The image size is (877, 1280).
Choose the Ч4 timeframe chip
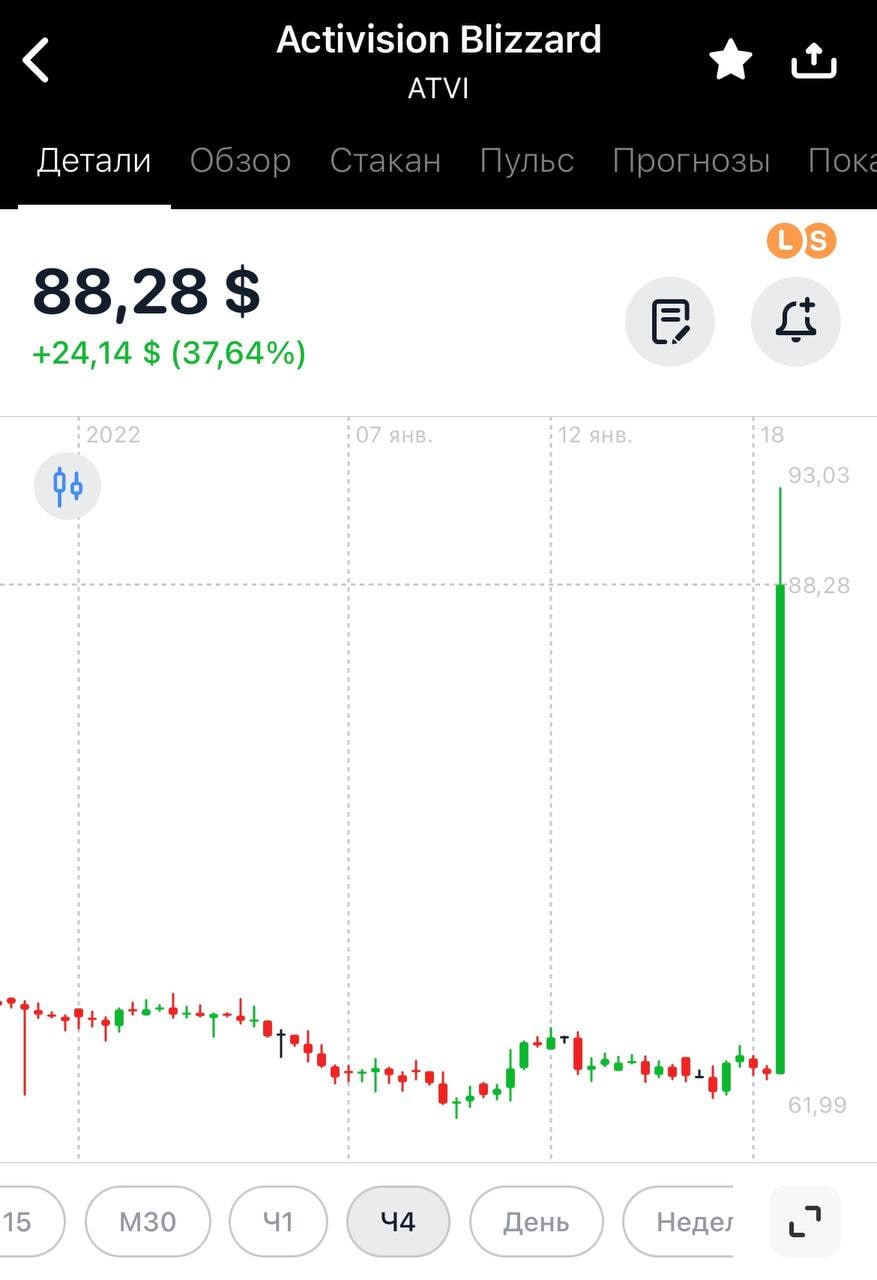coord(398,1221)
